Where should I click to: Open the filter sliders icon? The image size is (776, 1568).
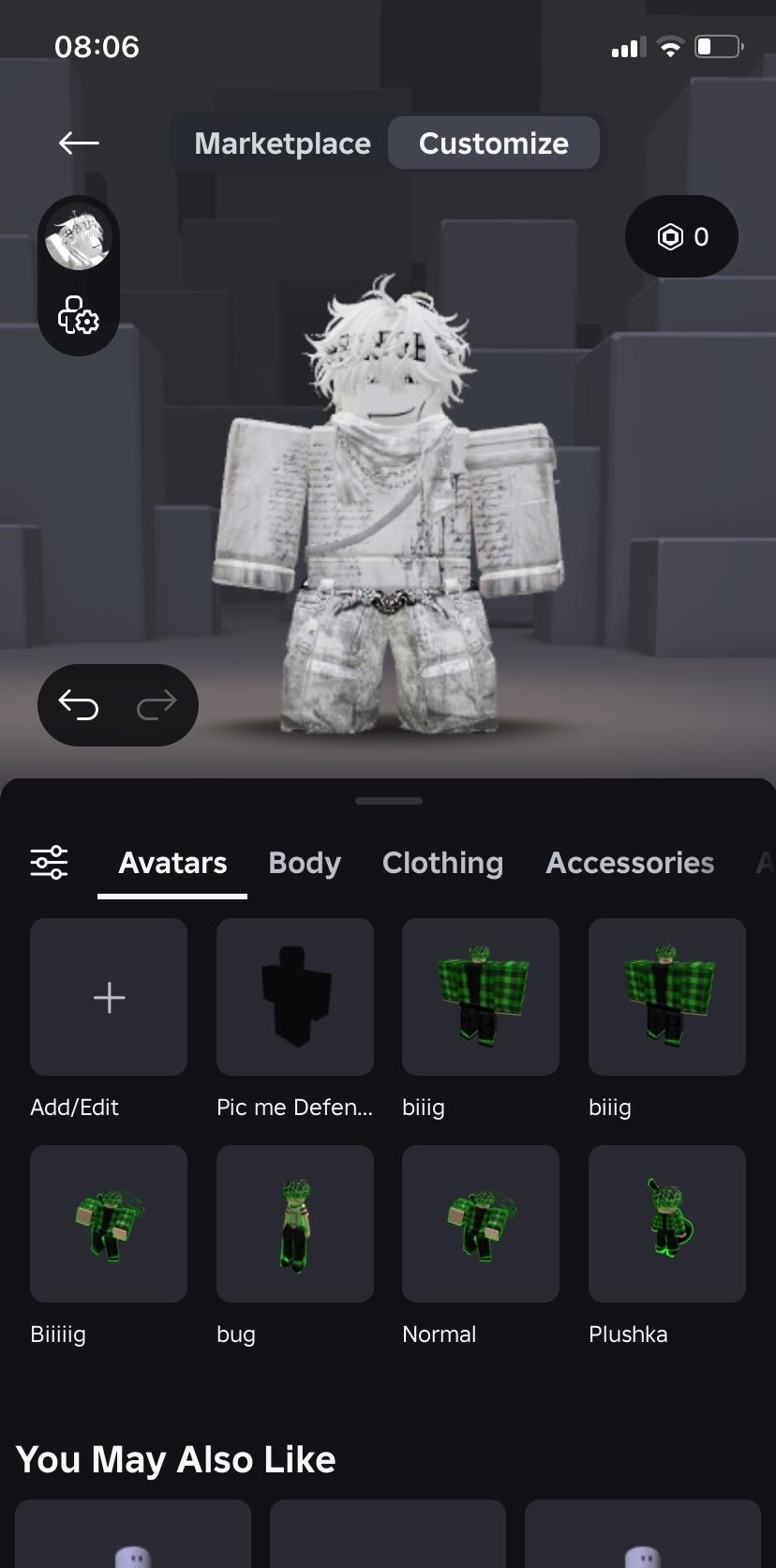[x=49, y=862]
